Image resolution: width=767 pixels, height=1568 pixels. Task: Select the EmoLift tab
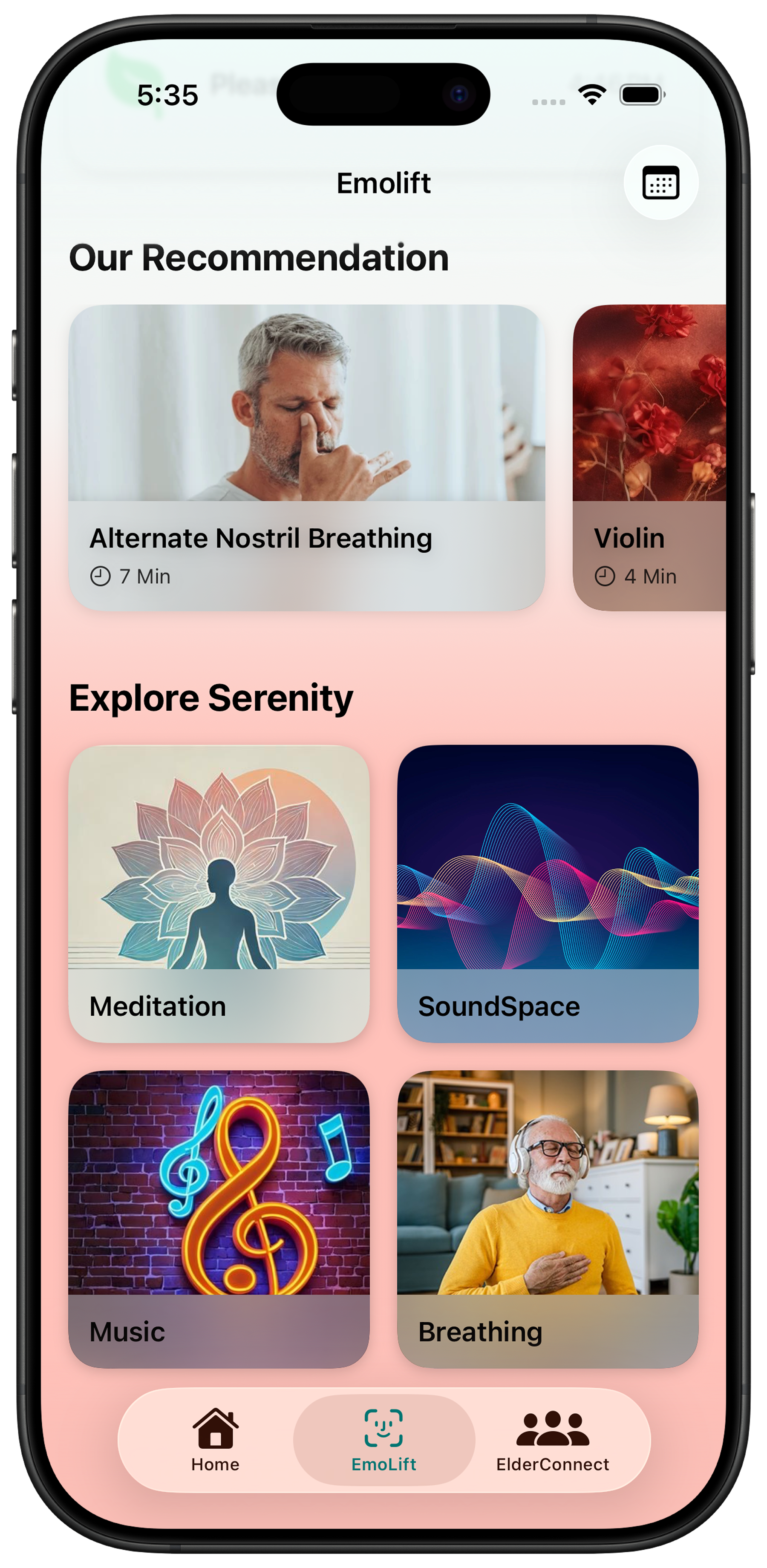(x=383, y=1440)
